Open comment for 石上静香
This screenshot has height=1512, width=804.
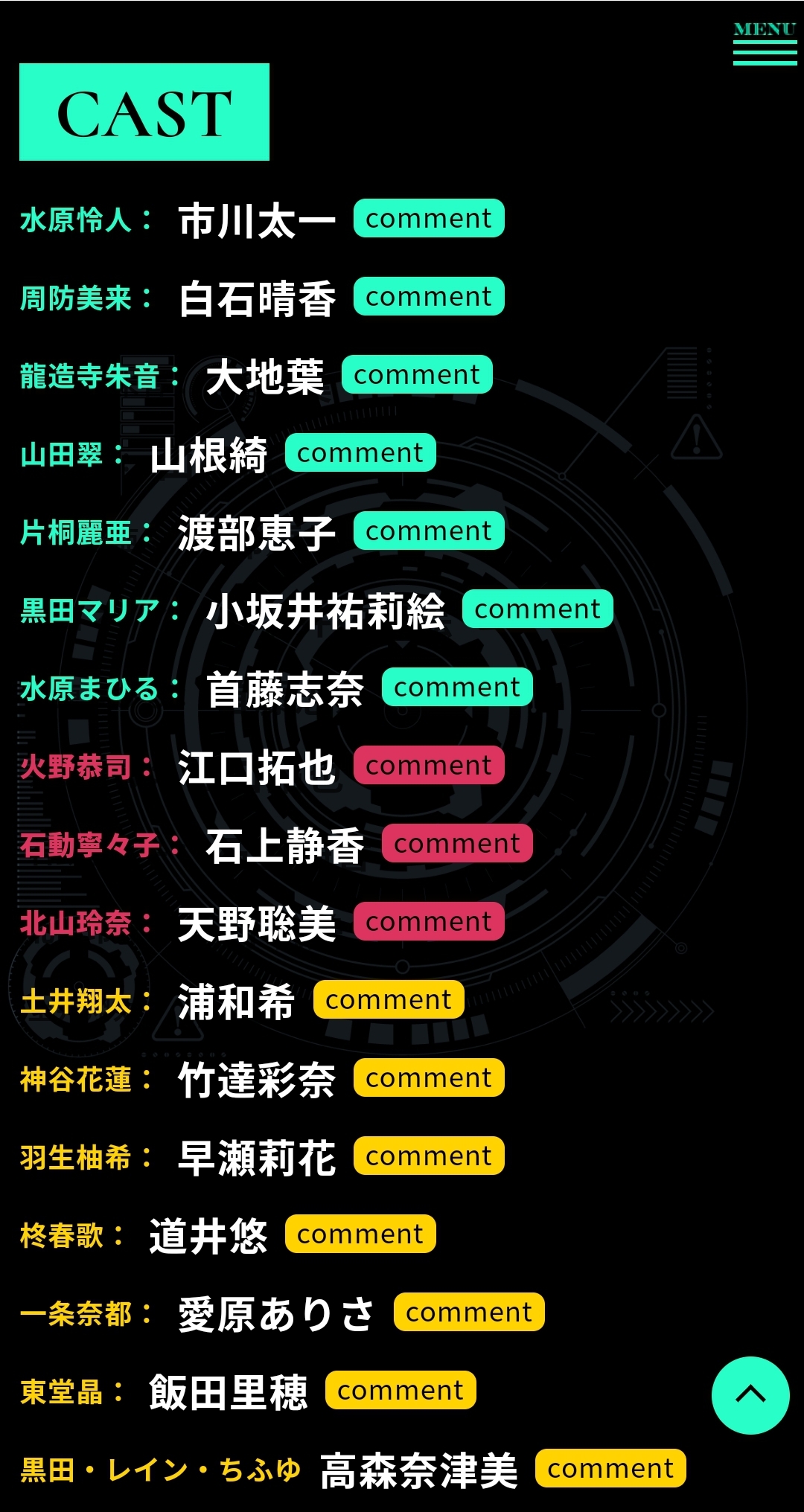457,843
